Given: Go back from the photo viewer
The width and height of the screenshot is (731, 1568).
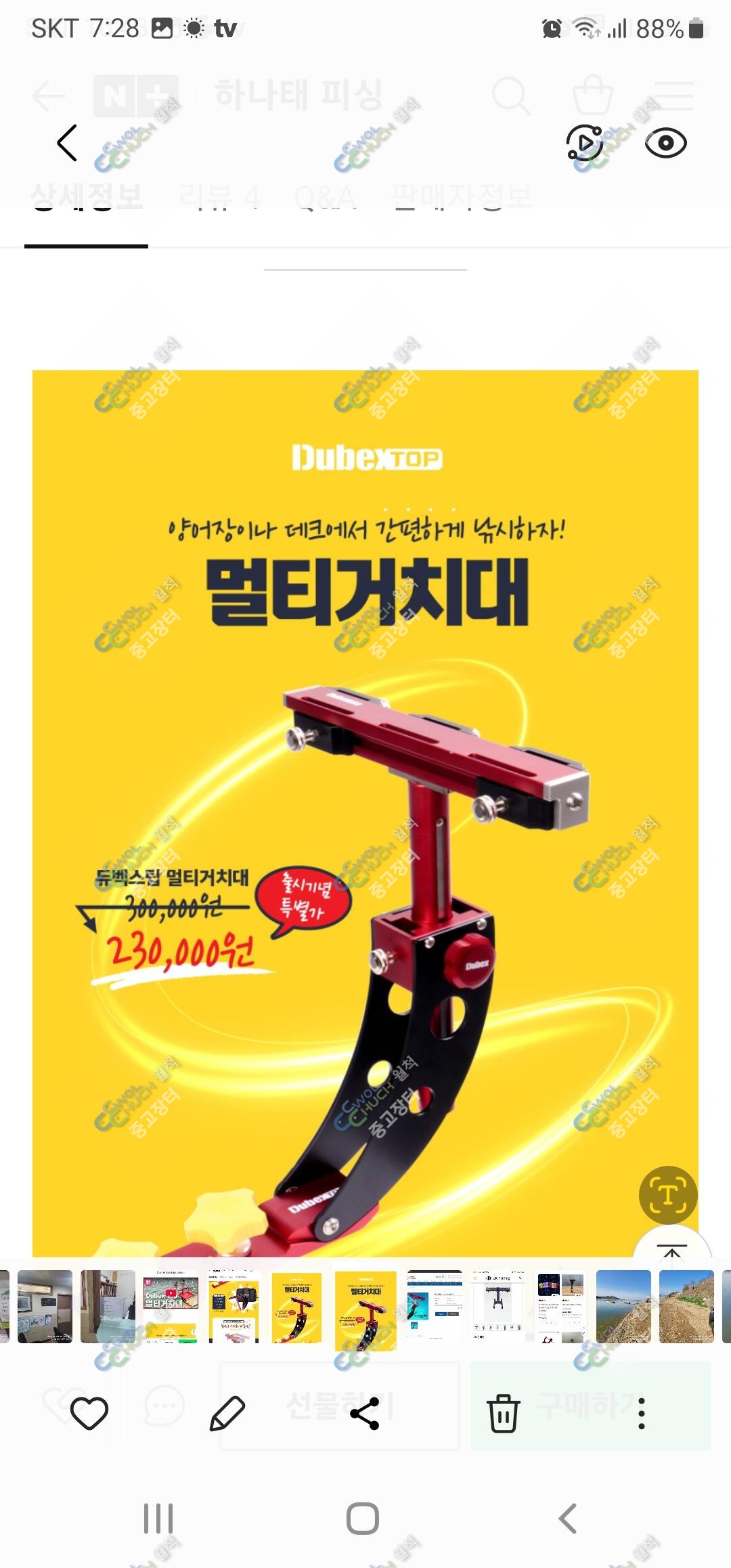Looking at the screenshot, I should tap(67, 143).
